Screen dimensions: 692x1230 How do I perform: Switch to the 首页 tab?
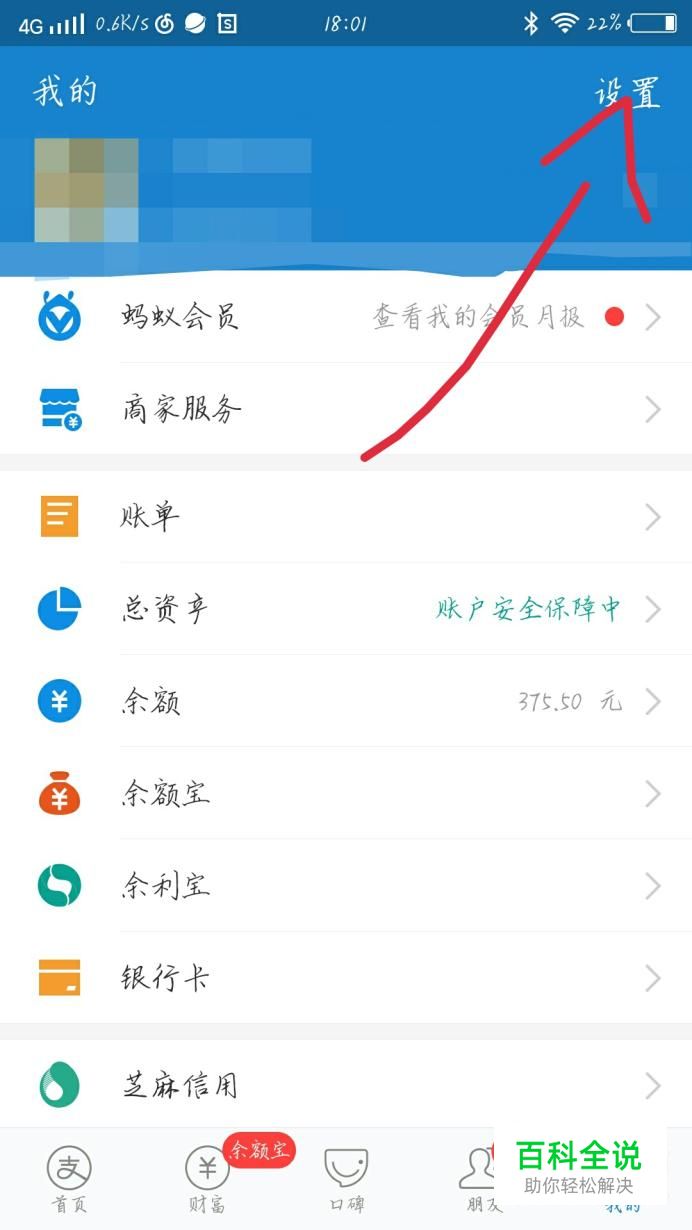click(69, 1178)
